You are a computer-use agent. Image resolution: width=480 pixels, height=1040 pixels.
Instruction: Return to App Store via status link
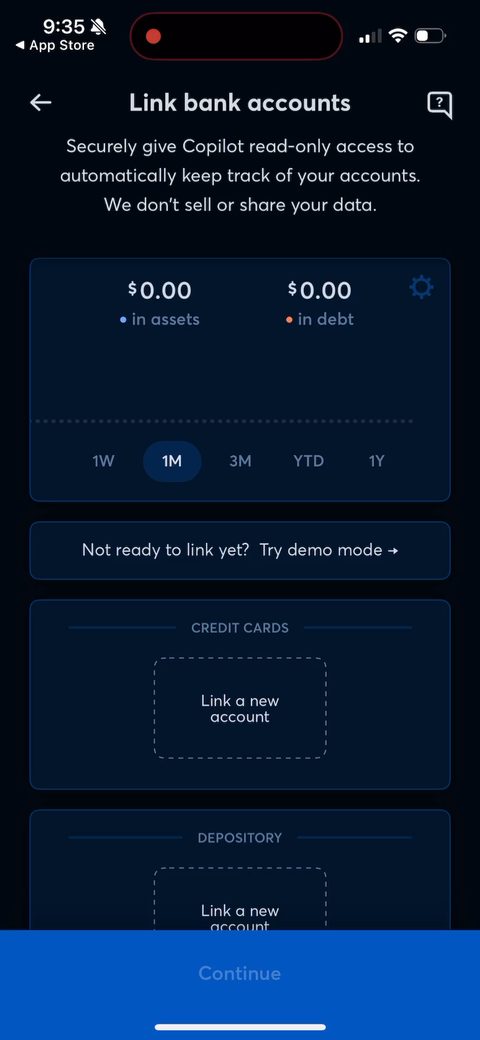(x=55, y=46)
